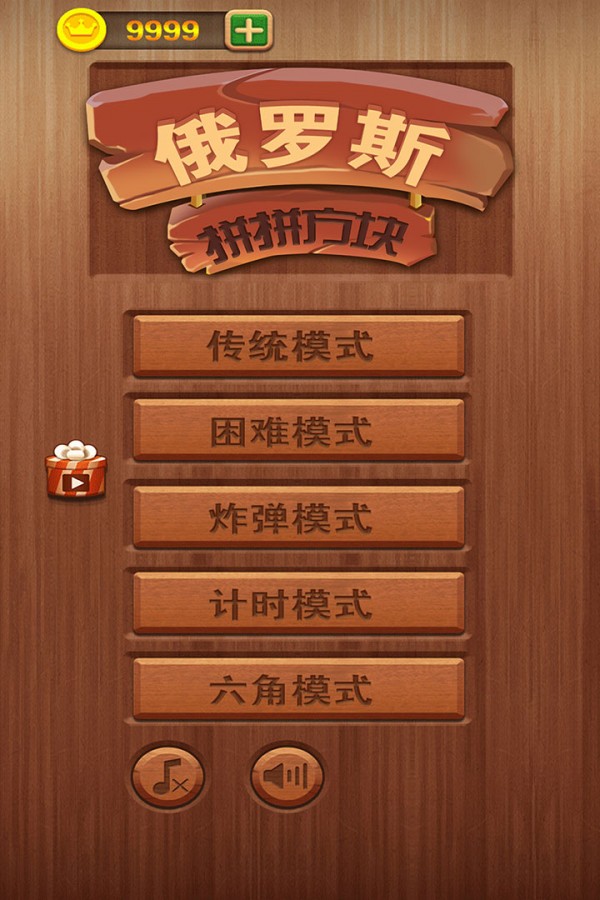Start 六角模式 (hexagon mode)
Image resolution: width=600 pixels, height=900 pixels.
point(298,690)
